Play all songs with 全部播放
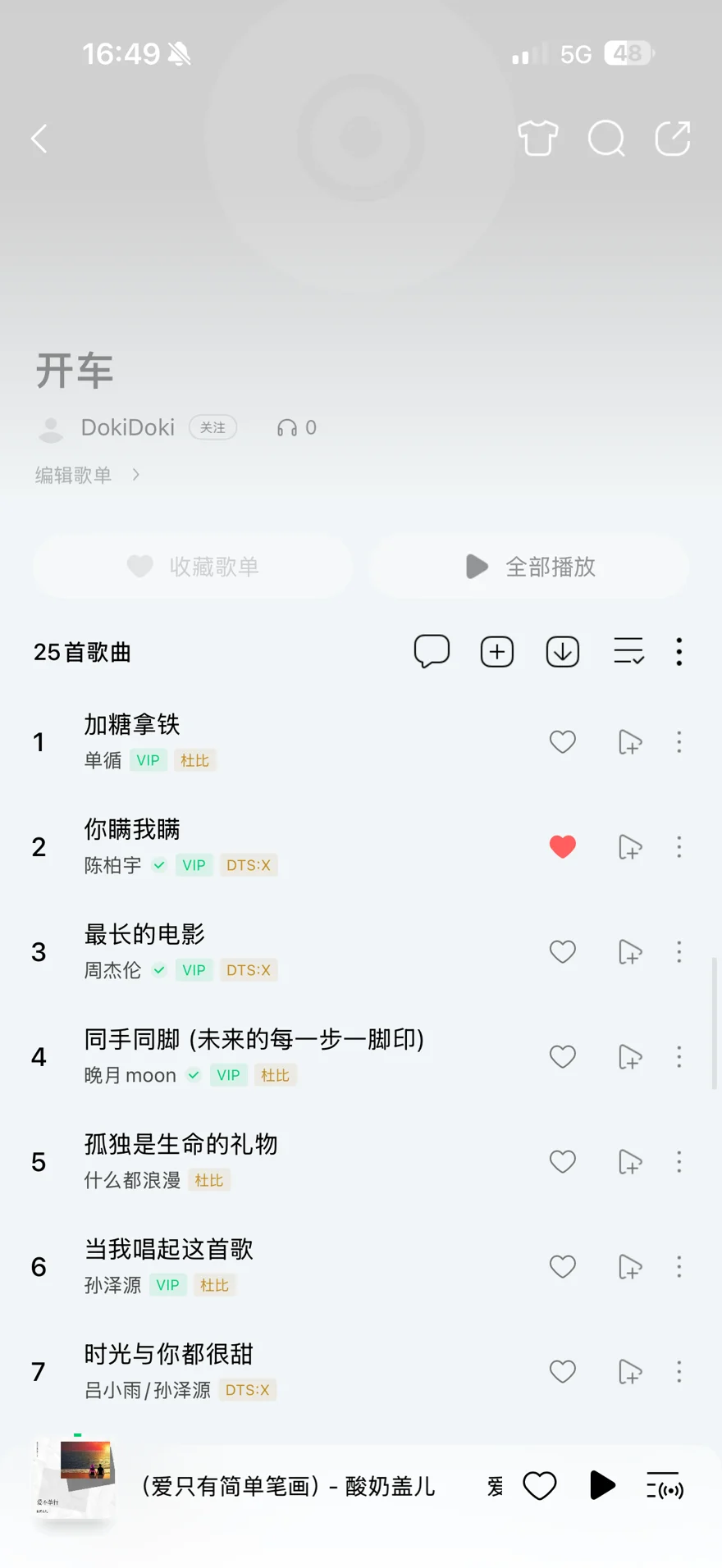Screen dimensions: 722x1568 pos(529,566)
